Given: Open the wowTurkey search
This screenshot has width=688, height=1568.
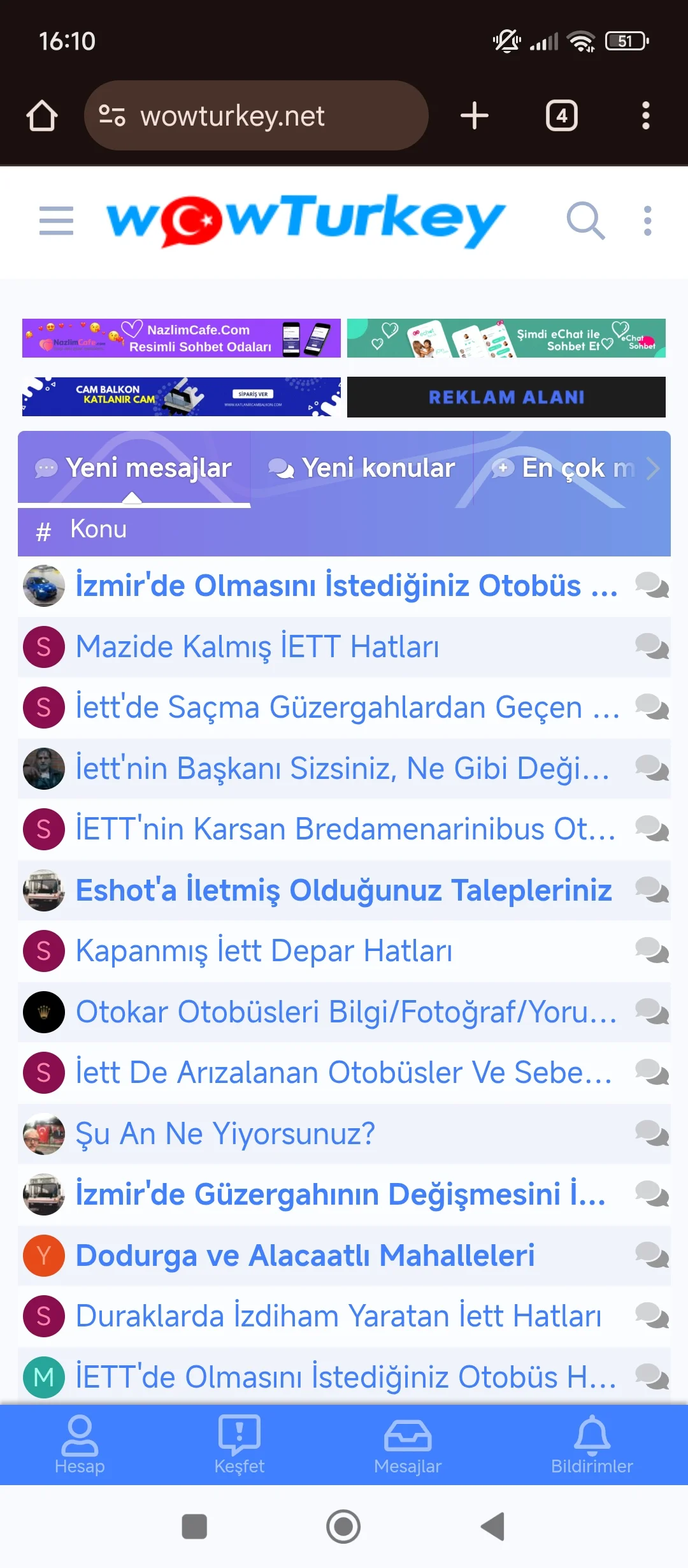Looking at the screenshot, I should (585, 222).
